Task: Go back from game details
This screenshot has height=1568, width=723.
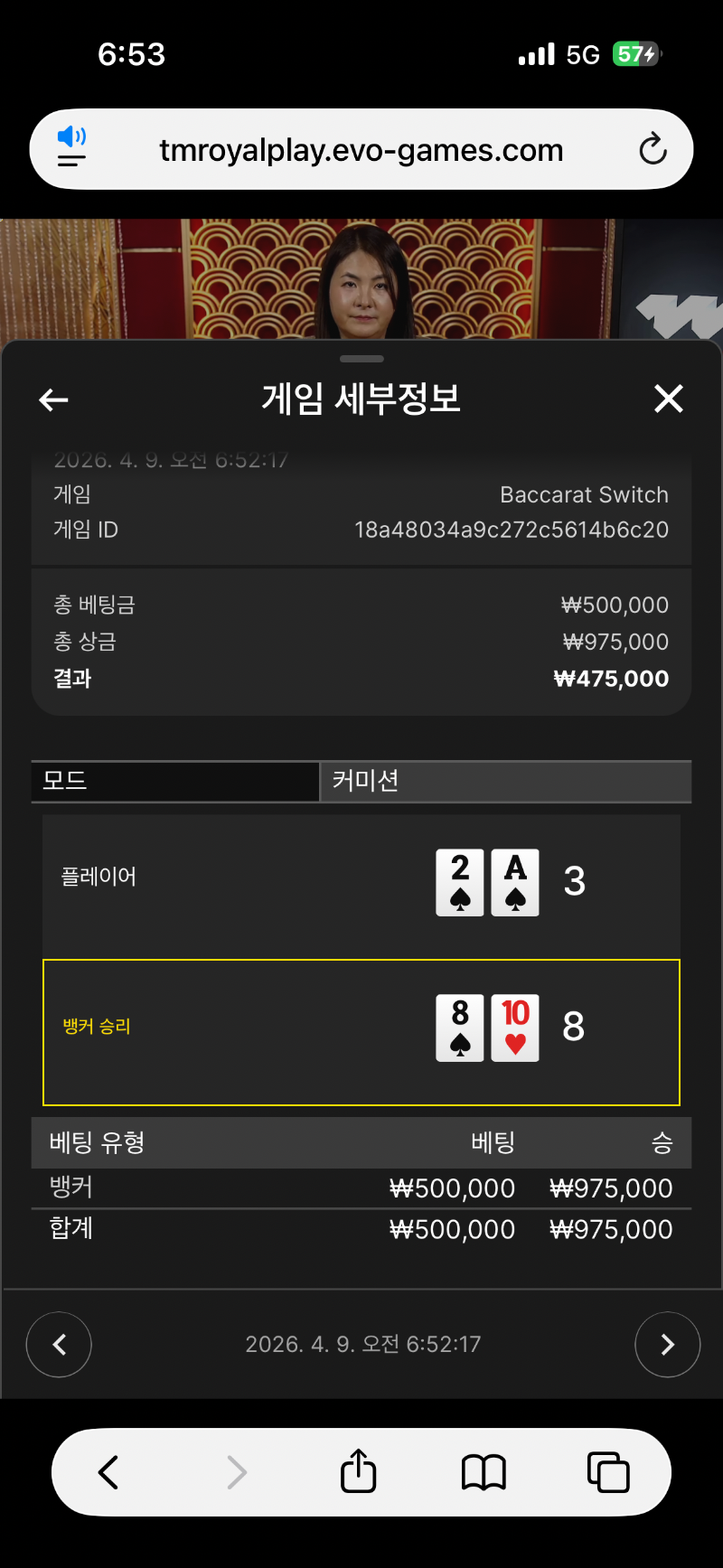Action: coord(54,399)
